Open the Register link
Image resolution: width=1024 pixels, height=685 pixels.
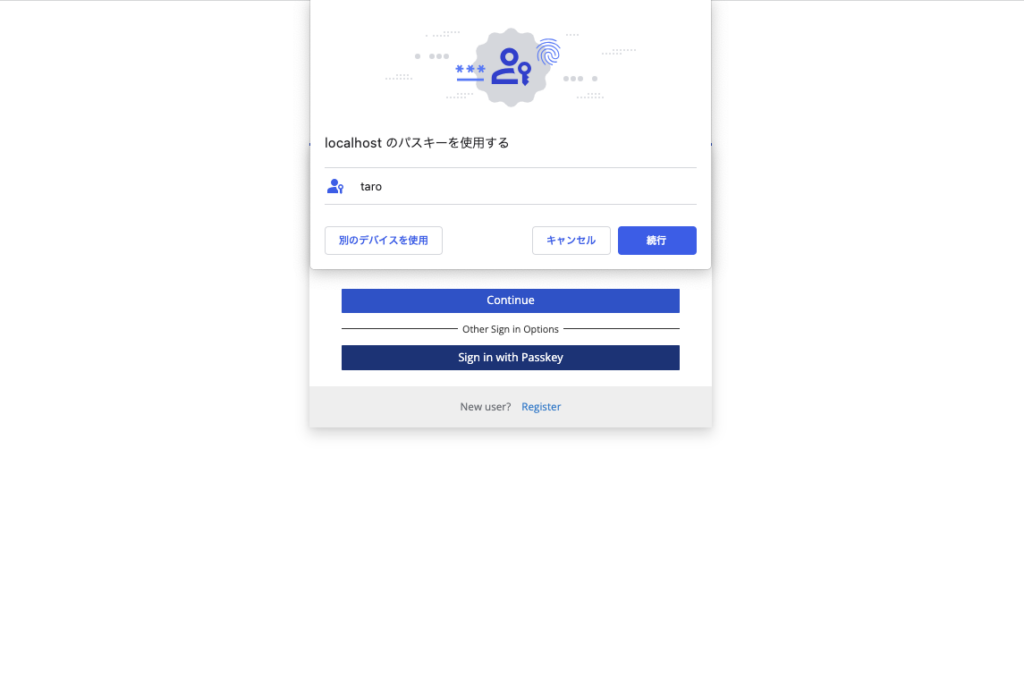541,407
